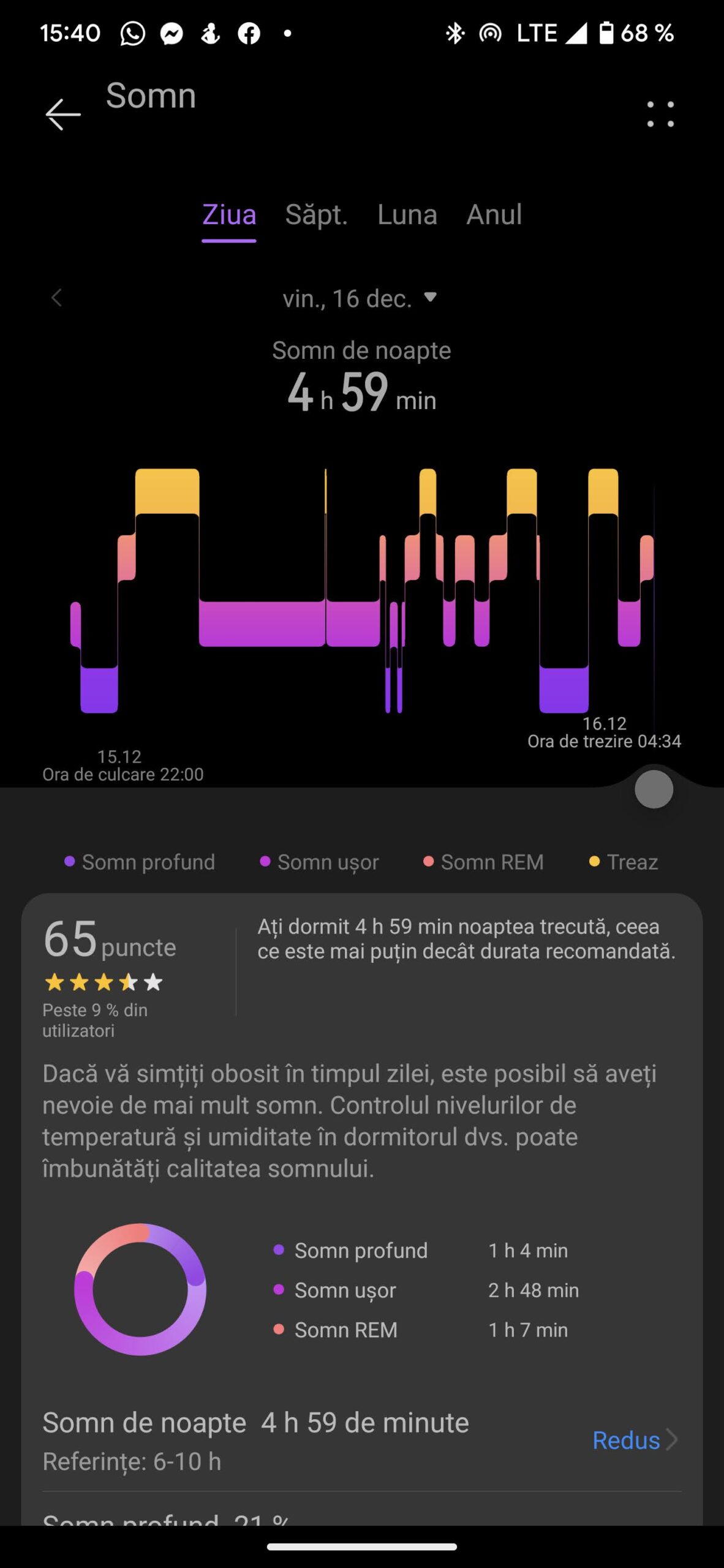
Task: Open the Somn de noapte Redus details
Action: (x=635, y=1440)
